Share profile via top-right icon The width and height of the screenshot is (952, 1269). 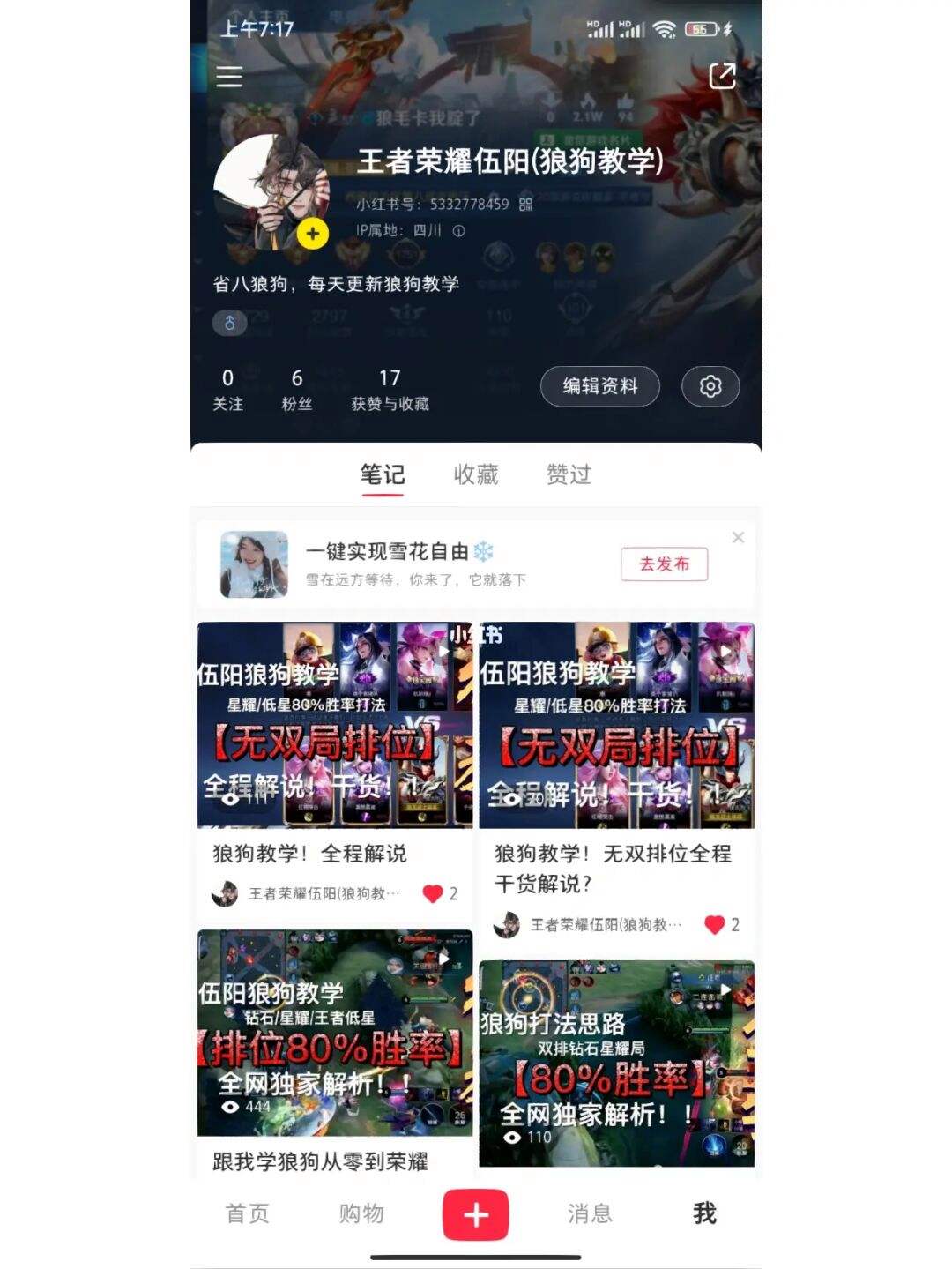pyautogui.click(x=722, y=76)
